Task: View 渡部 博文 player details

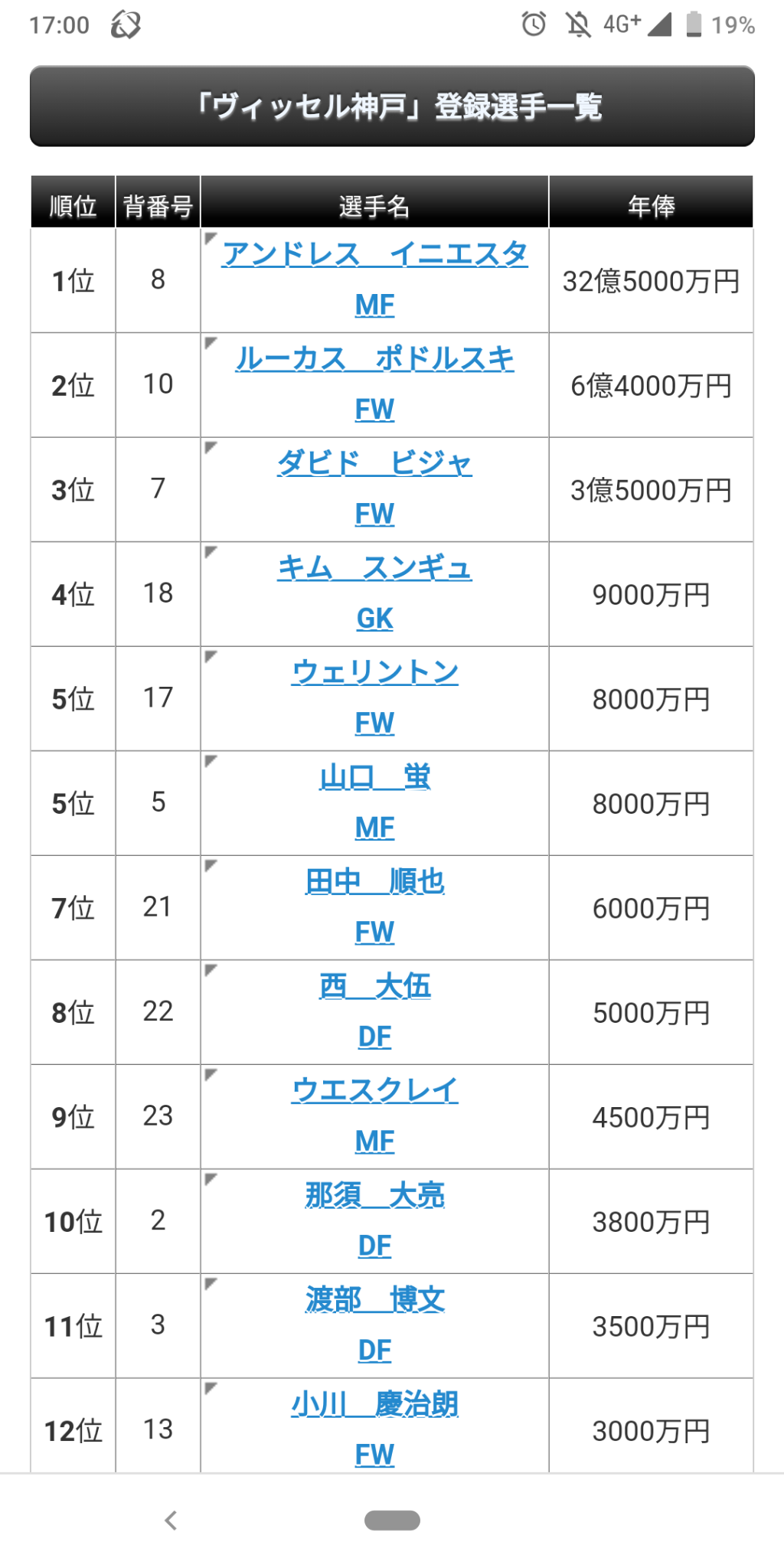Action: click(374, 1299)
